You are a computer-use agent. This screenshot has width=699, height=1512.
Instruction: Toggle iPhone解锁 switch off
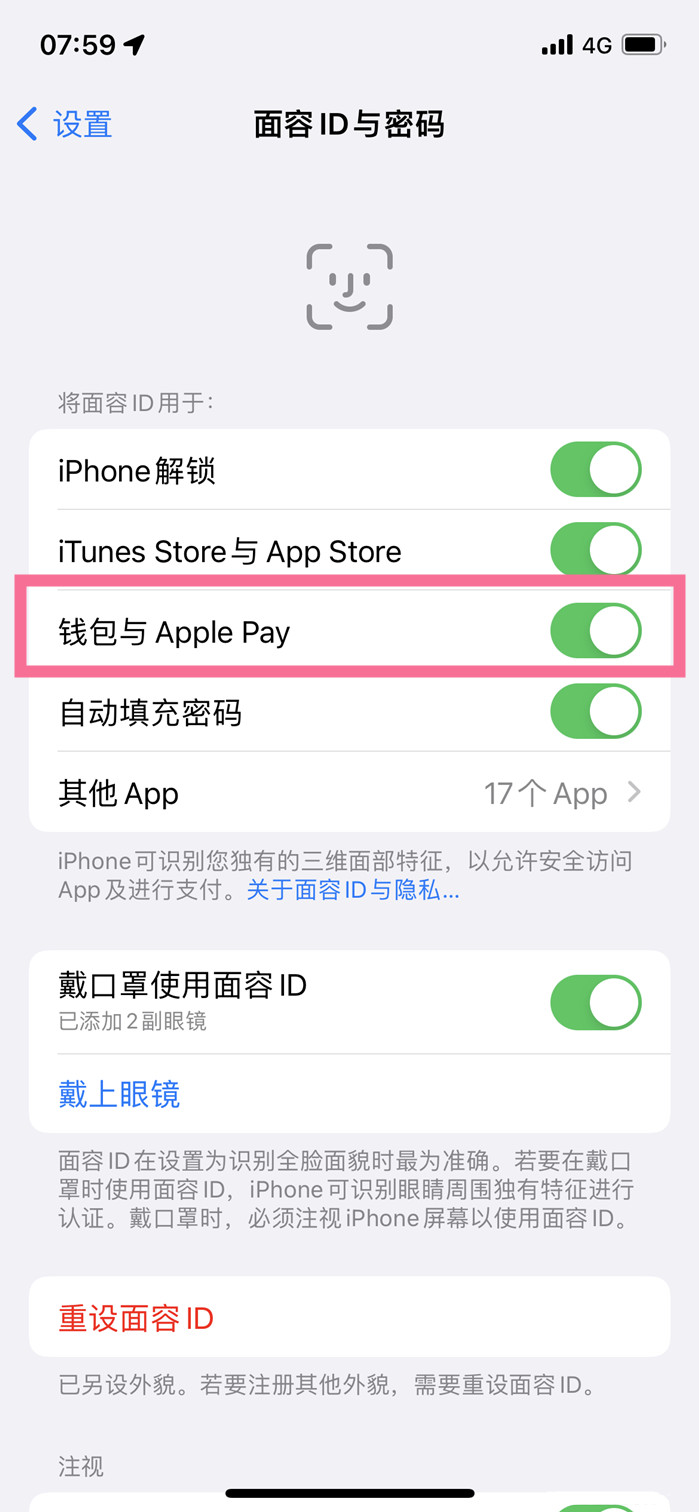[595, 470]
